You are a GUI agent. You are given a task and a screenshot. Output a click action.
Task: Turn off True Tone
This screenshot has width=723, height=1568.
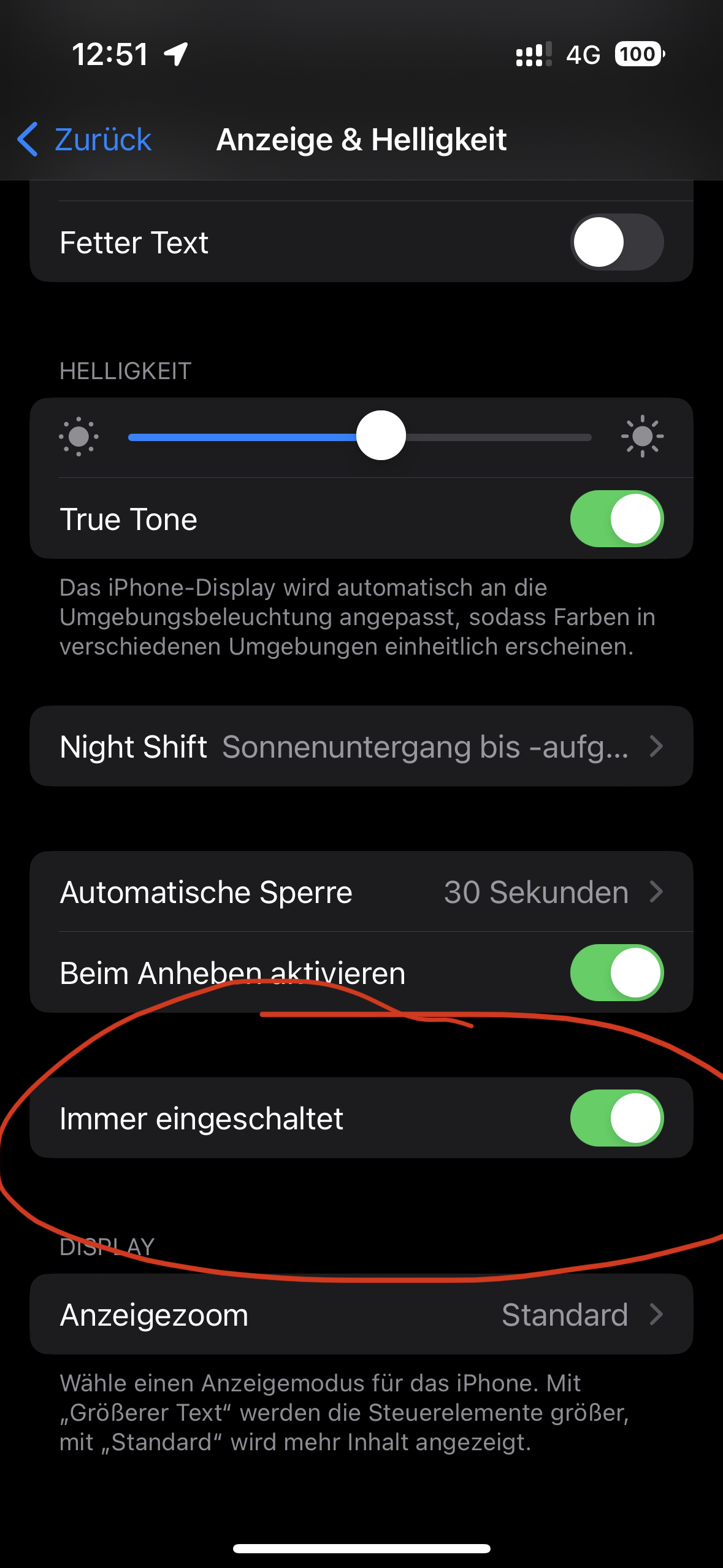(616, 519)
